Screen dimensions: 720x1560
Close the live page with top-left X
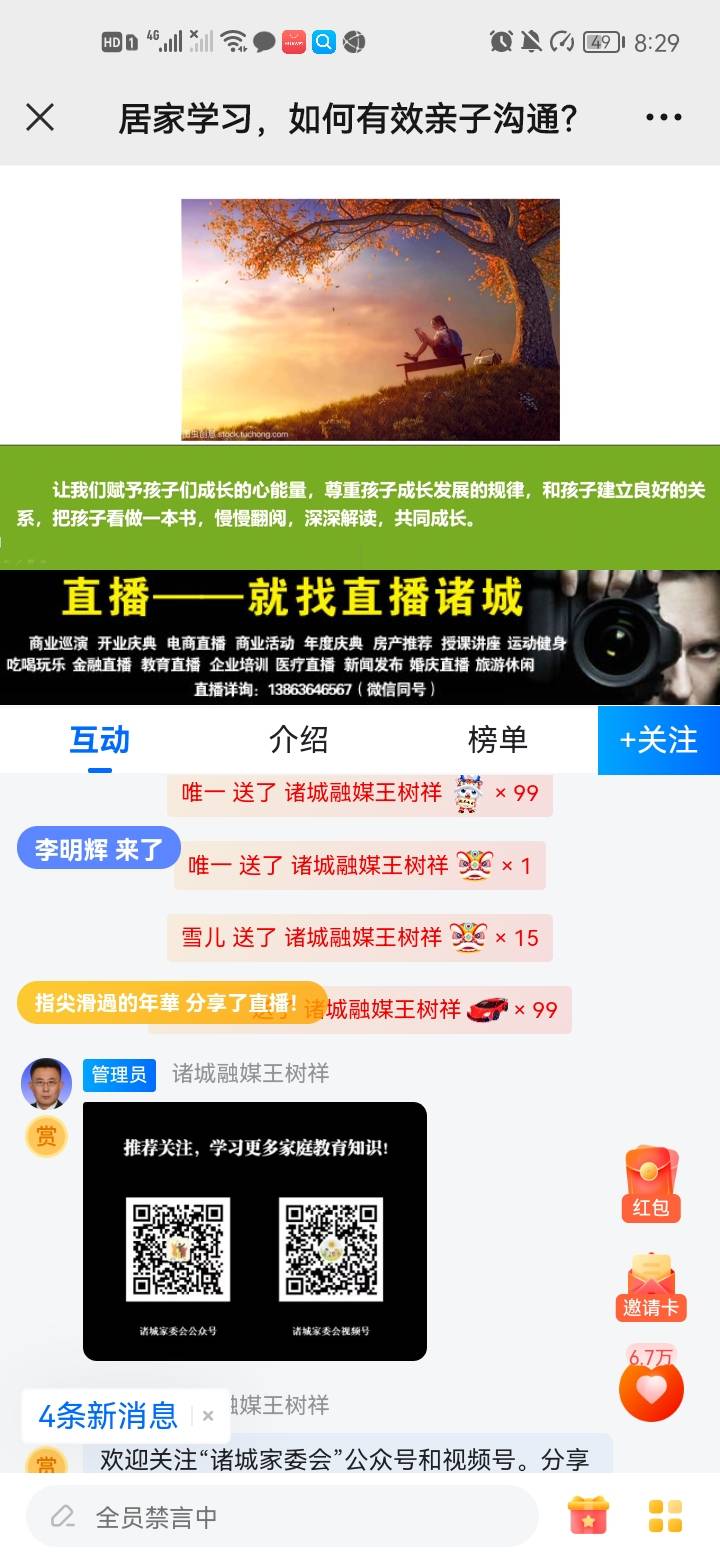tap(39, 117)
